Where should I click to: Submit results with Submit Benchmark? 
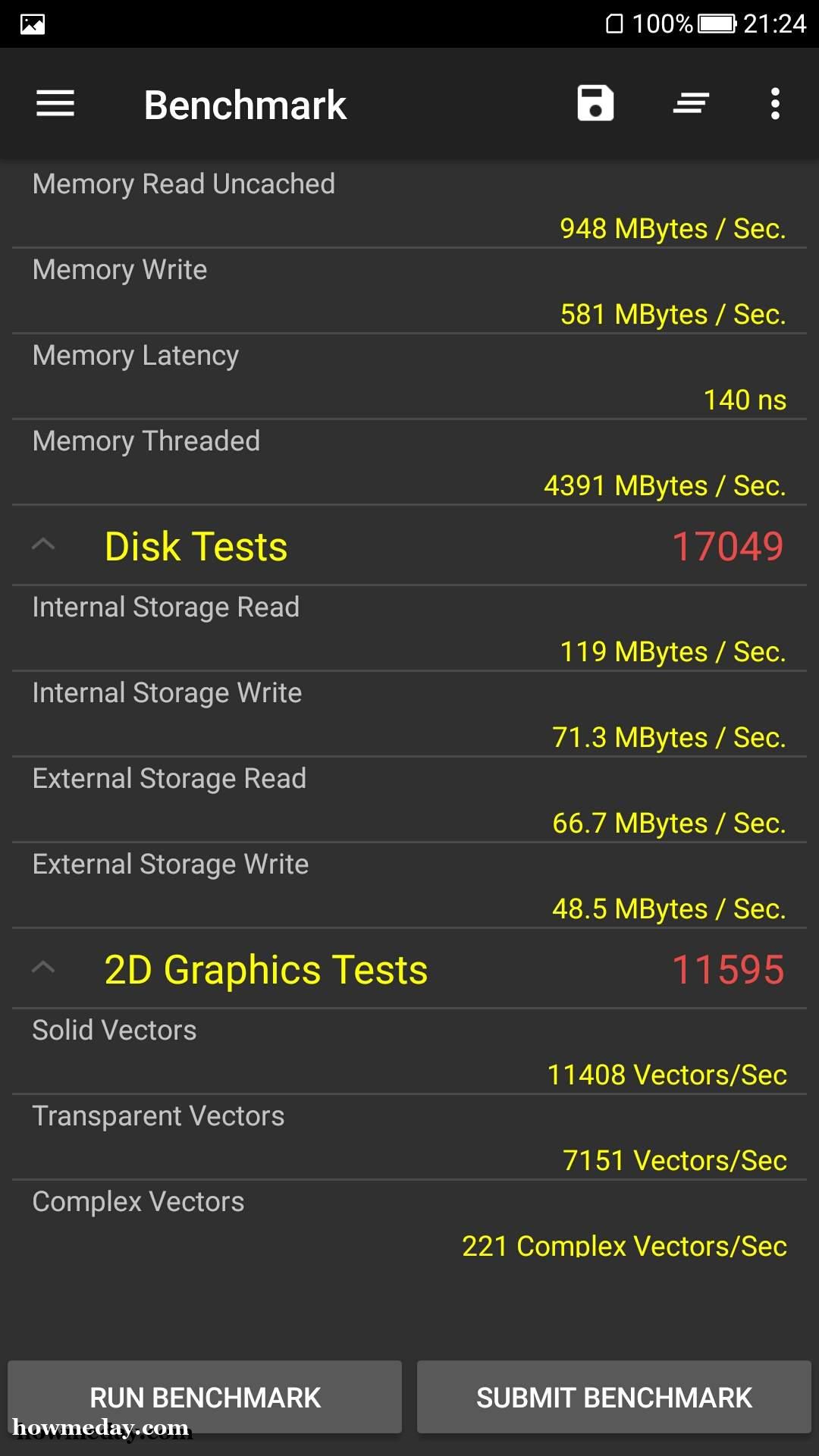[614, 1397]
